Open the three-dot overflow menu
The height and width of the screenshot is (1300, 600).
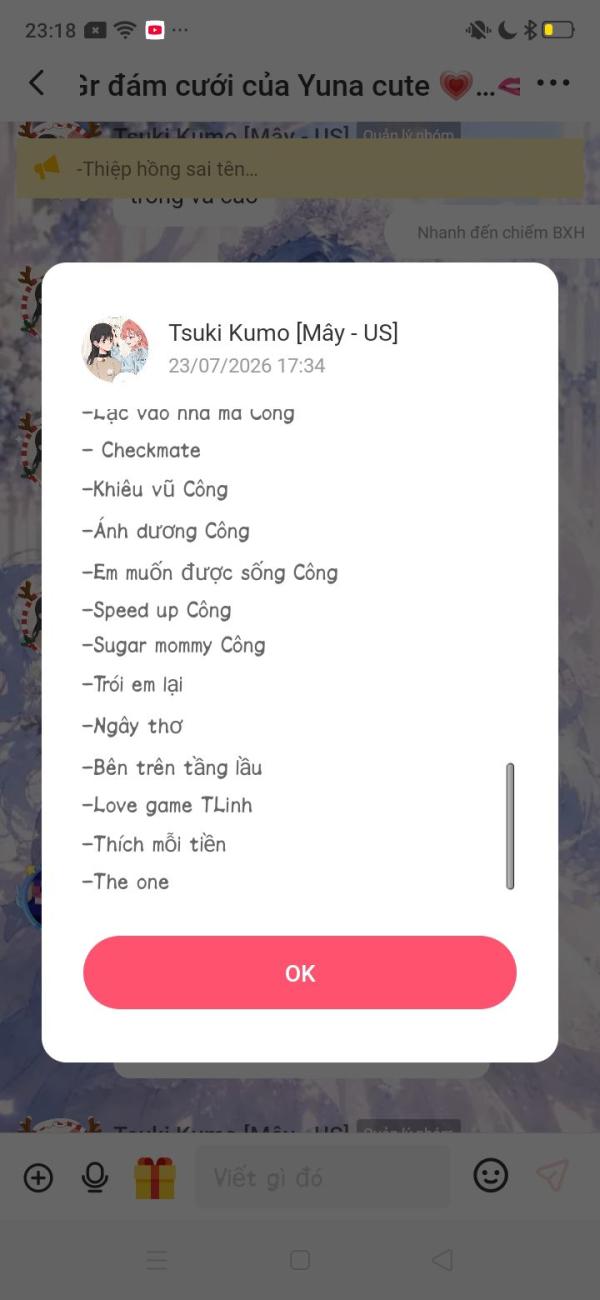[553, 84]
